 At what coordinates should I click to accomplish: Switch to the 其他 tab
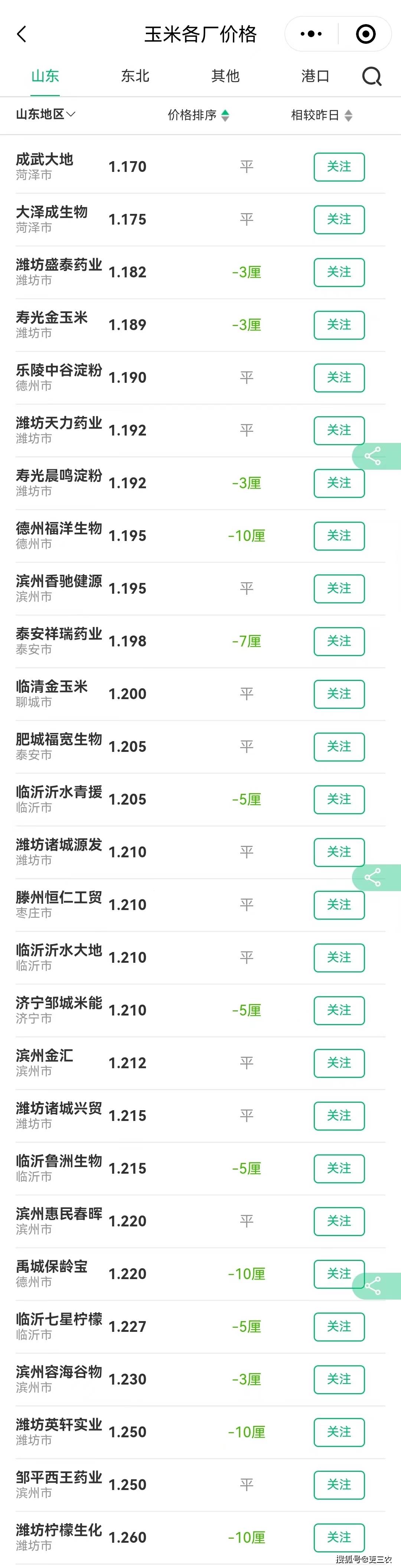point(225,76)
